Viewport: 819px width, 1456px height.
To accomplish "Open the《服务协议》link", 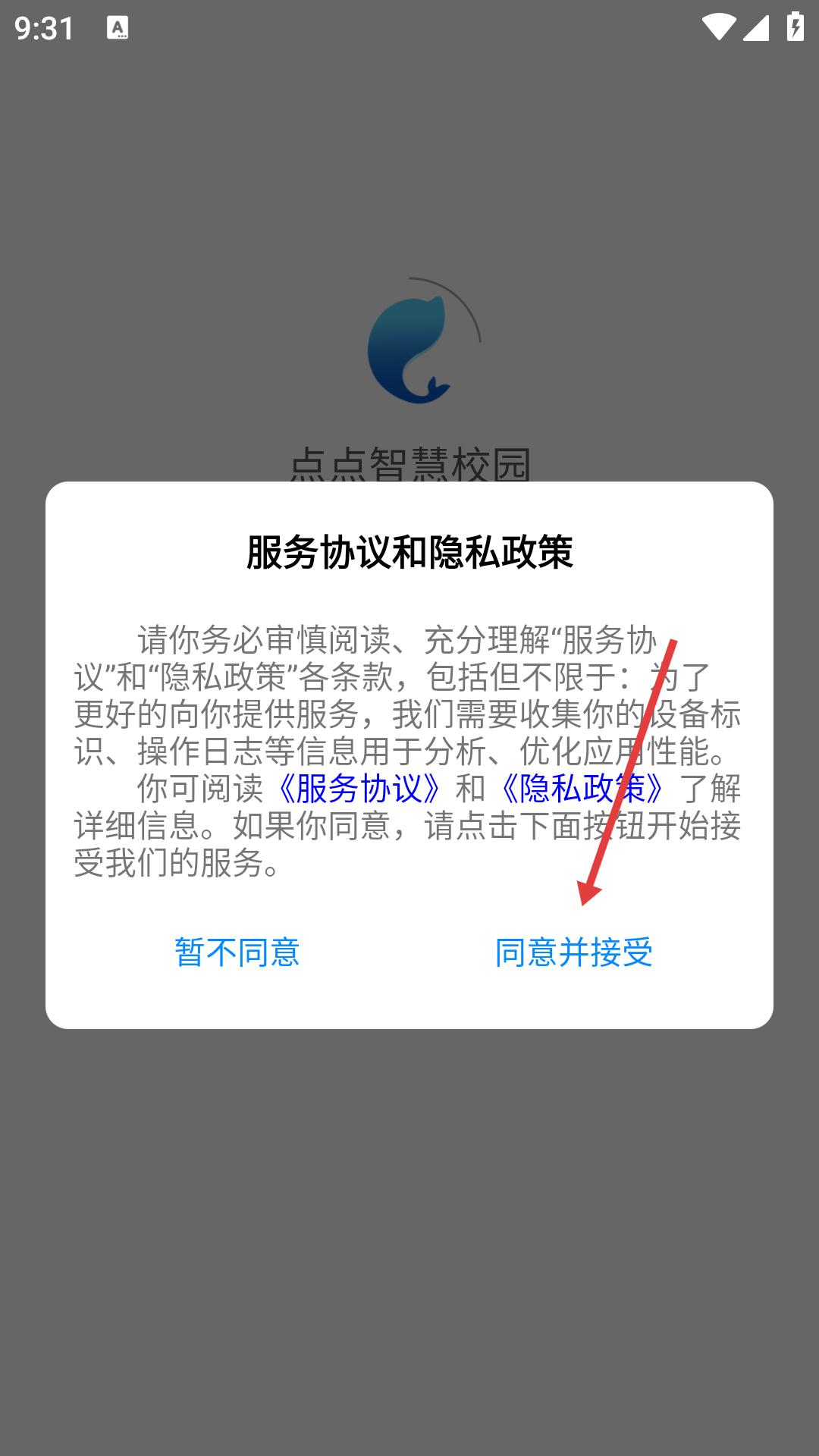I will click(x=359, y=789).
